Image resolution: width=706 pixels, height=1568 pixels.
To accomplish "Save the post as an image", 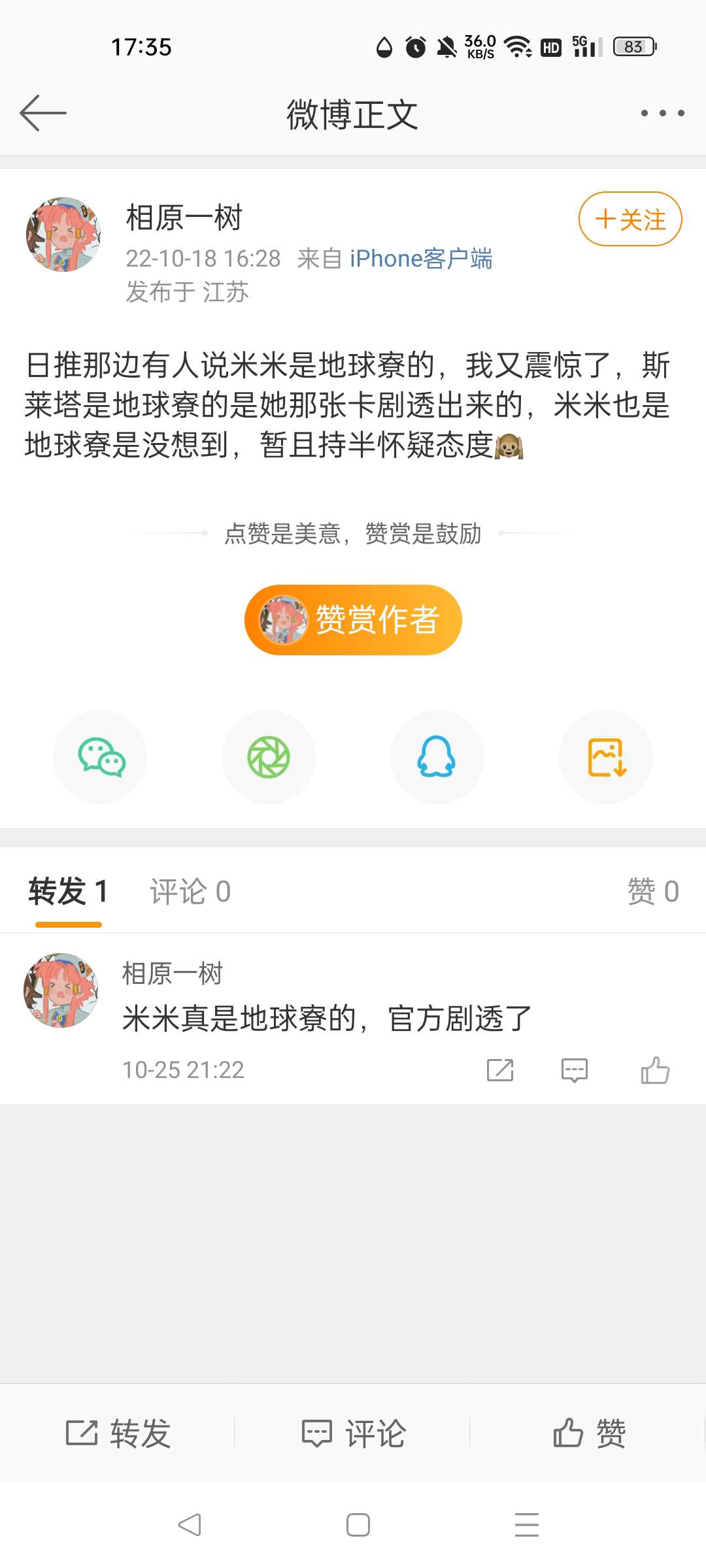I will click(606, 757).
